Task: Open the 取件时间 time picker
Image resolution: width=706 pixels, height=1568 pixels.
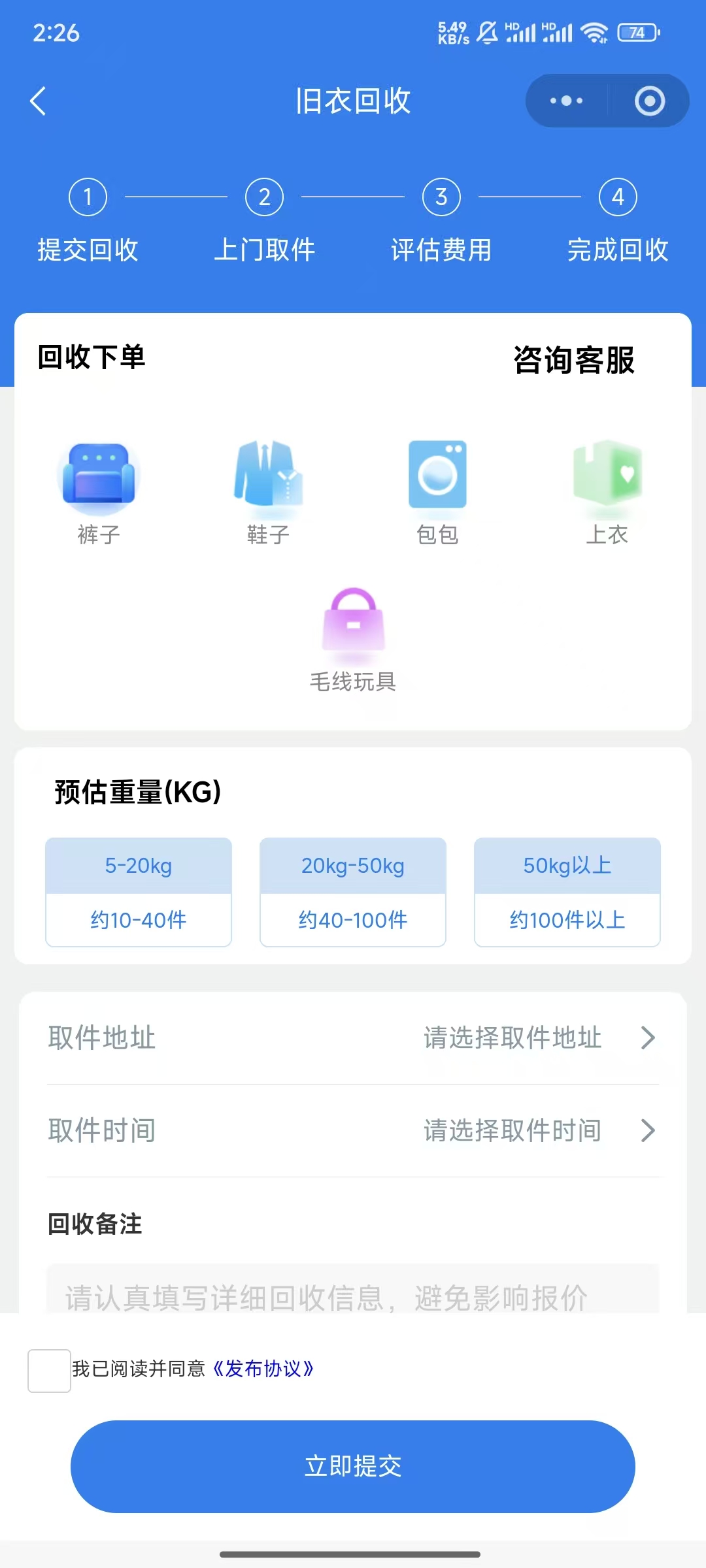Action: pyautogui.click(x=353, y=1130)
